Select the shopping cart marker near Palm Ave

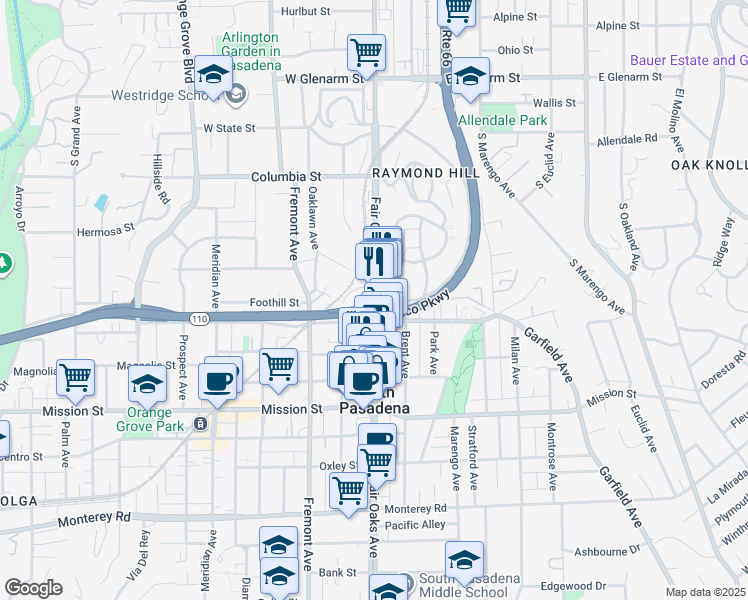(75, 378)
